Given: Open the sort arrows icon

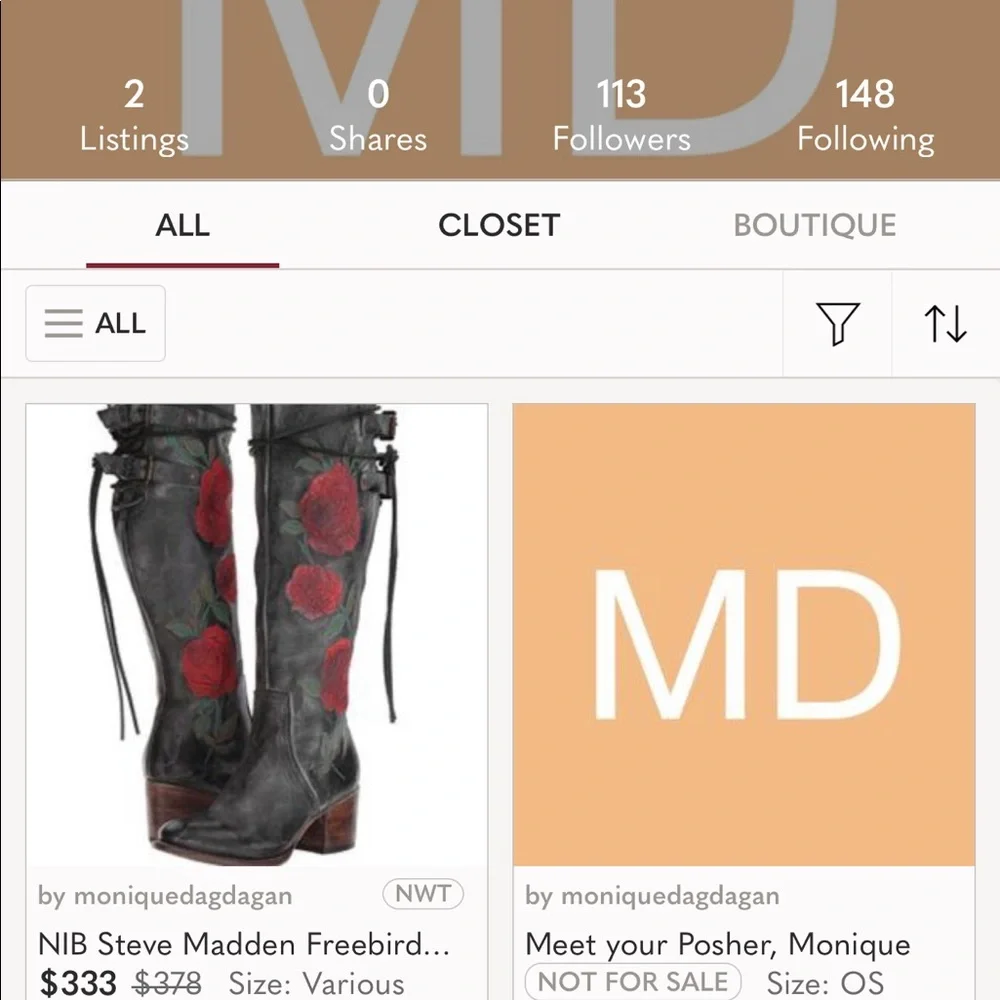Looking at the screenshot, I should [945, 324].
